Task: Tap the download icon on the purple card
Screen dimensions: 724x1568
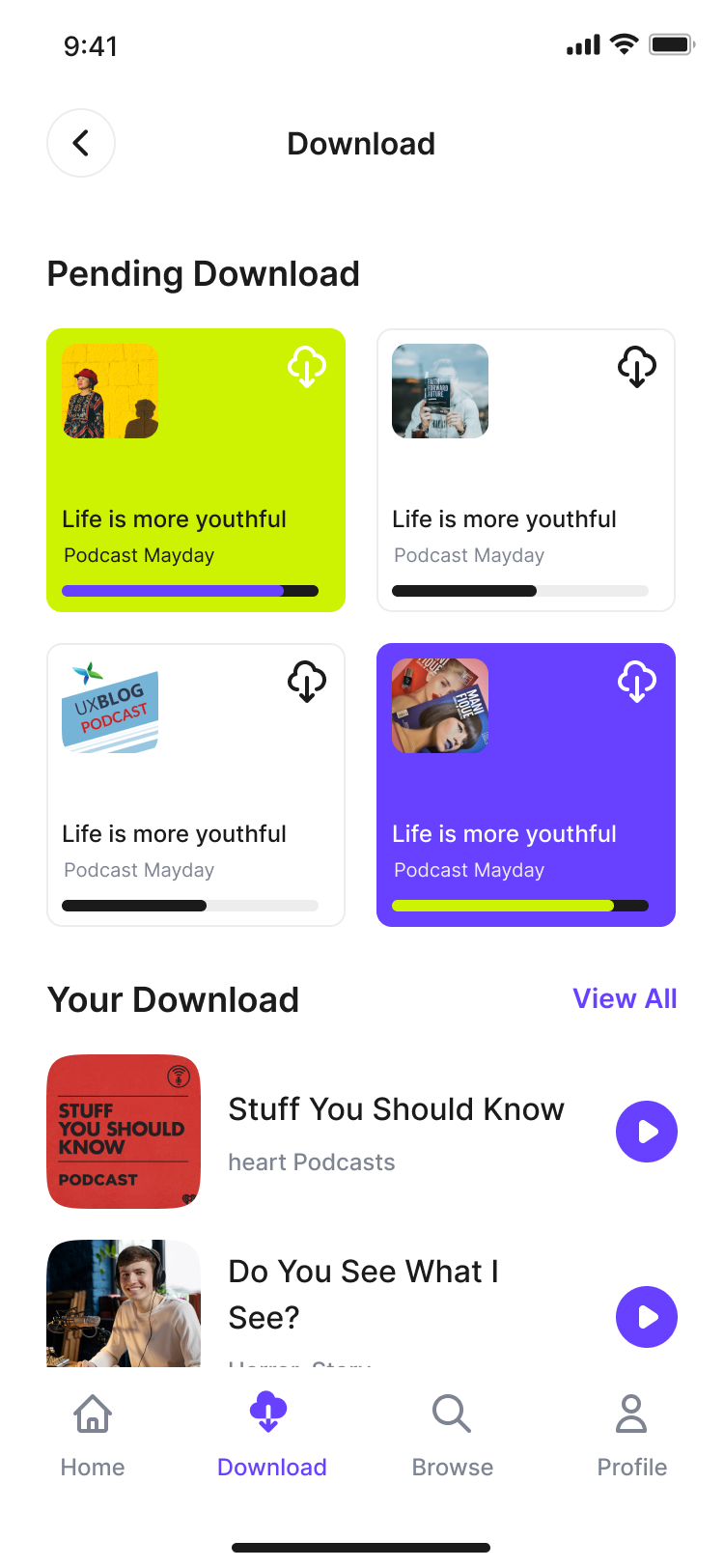Action: click(637, 682)
